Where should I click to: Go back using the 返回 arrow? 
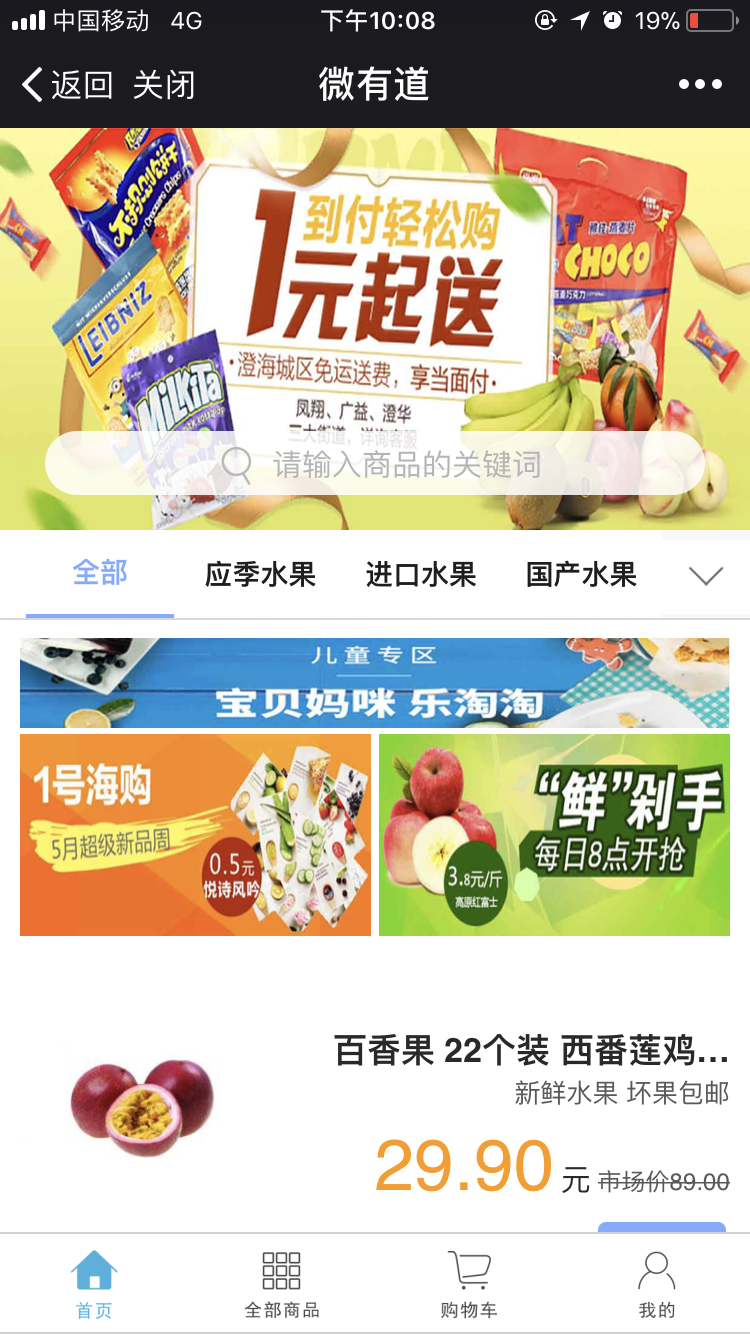pos(65,85)
